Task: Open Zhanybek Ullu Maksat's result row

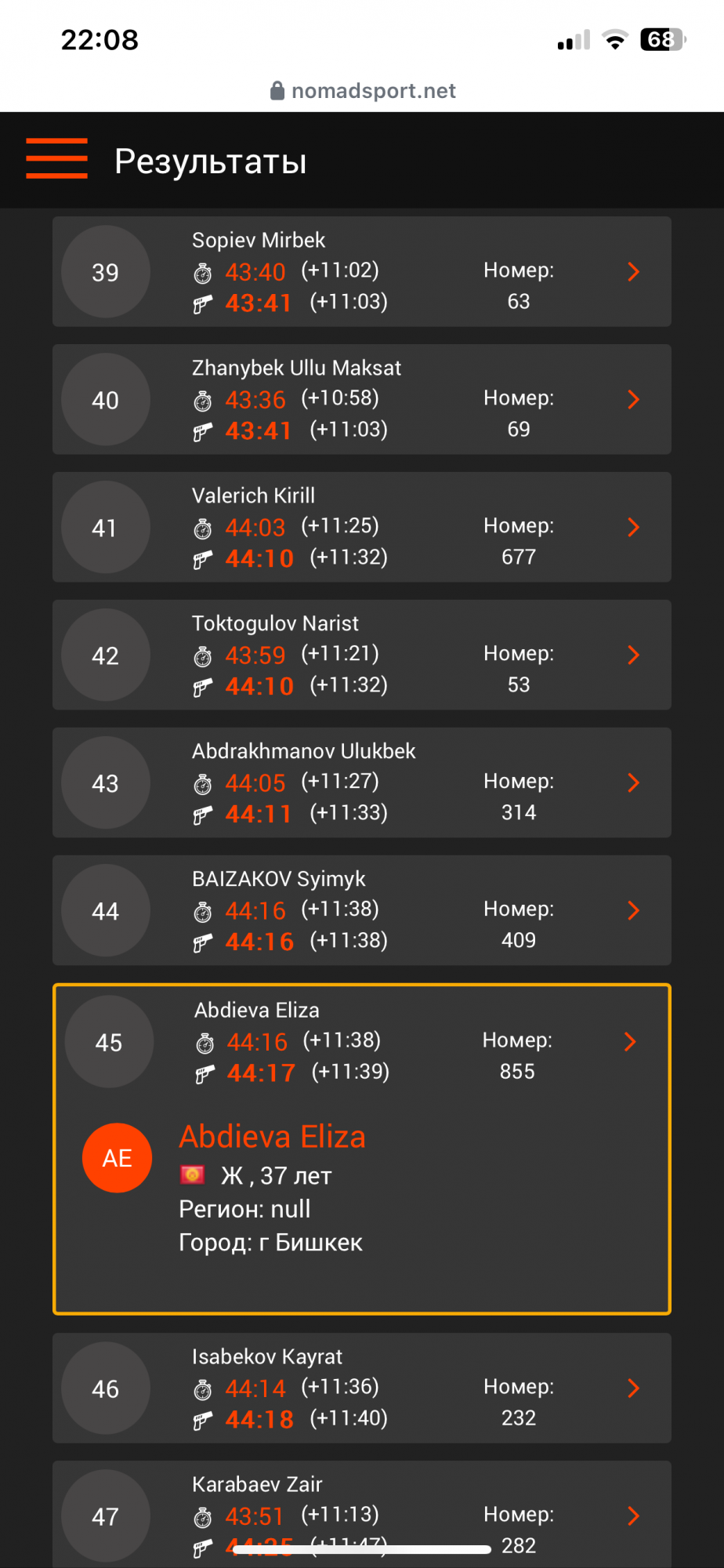Action: click(633, 400)
